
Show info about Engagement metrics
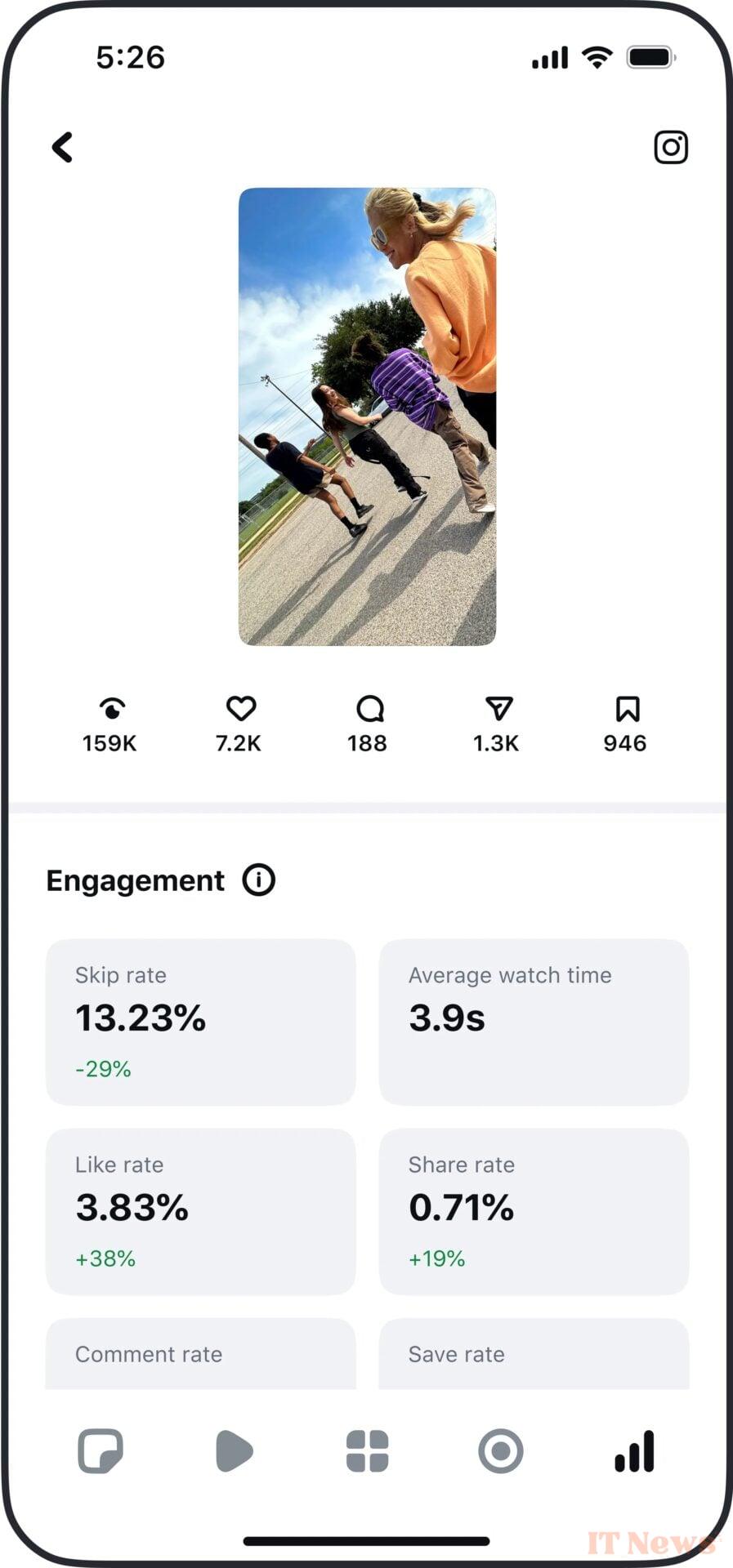[259, 880]
